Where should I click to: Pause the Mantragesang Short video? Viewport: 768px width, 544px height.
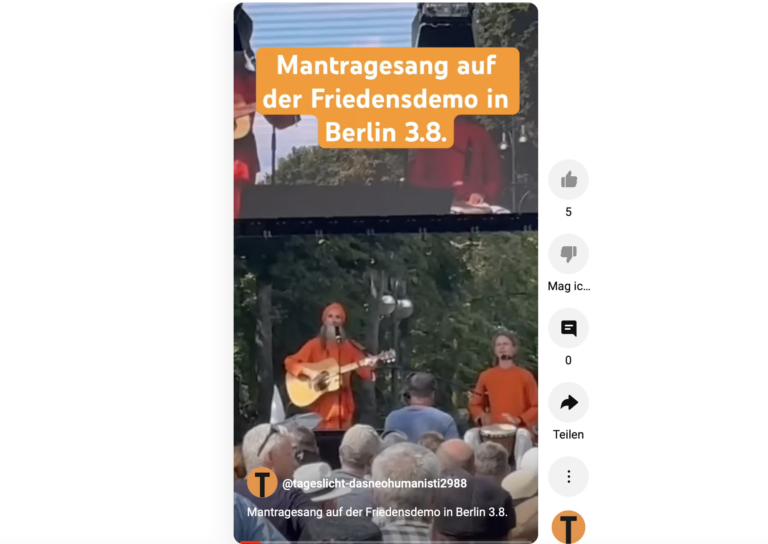click(385, 300)
